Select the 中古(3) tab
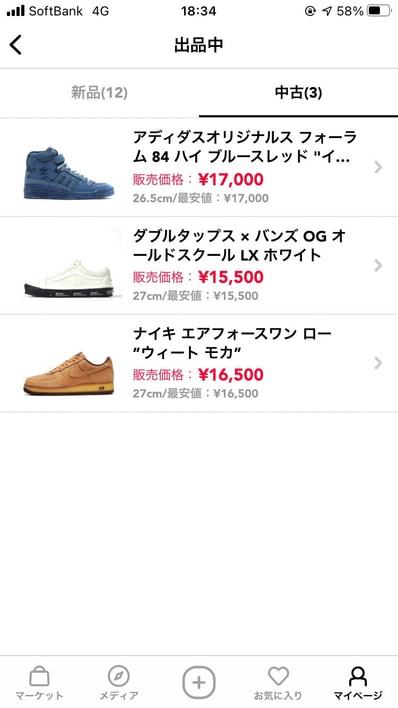Screen dimensions: 398x708 point(298,93)
